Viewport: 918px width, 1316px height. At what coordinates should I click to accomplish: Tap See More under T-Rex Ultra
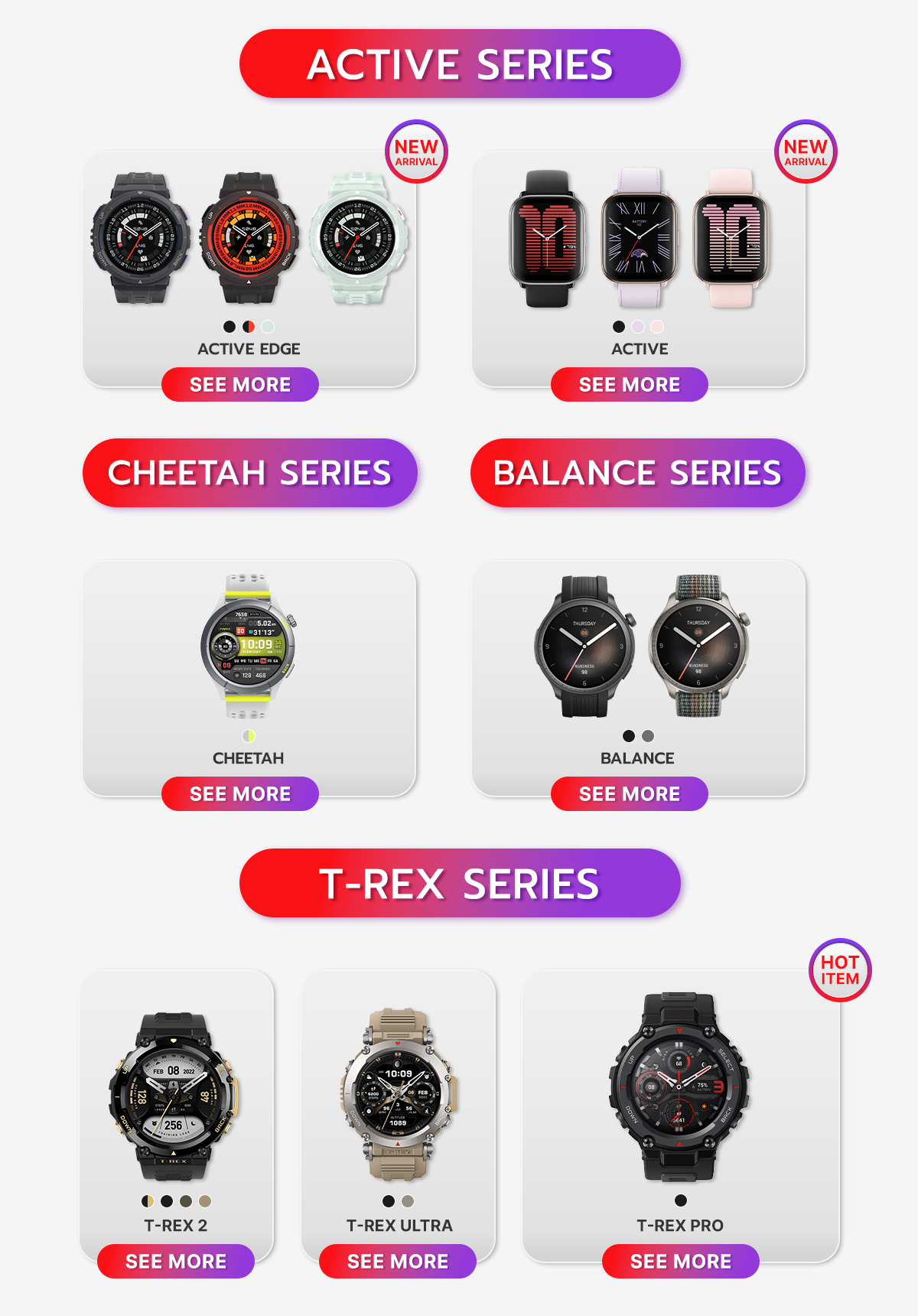click(x=397, y=1261)
